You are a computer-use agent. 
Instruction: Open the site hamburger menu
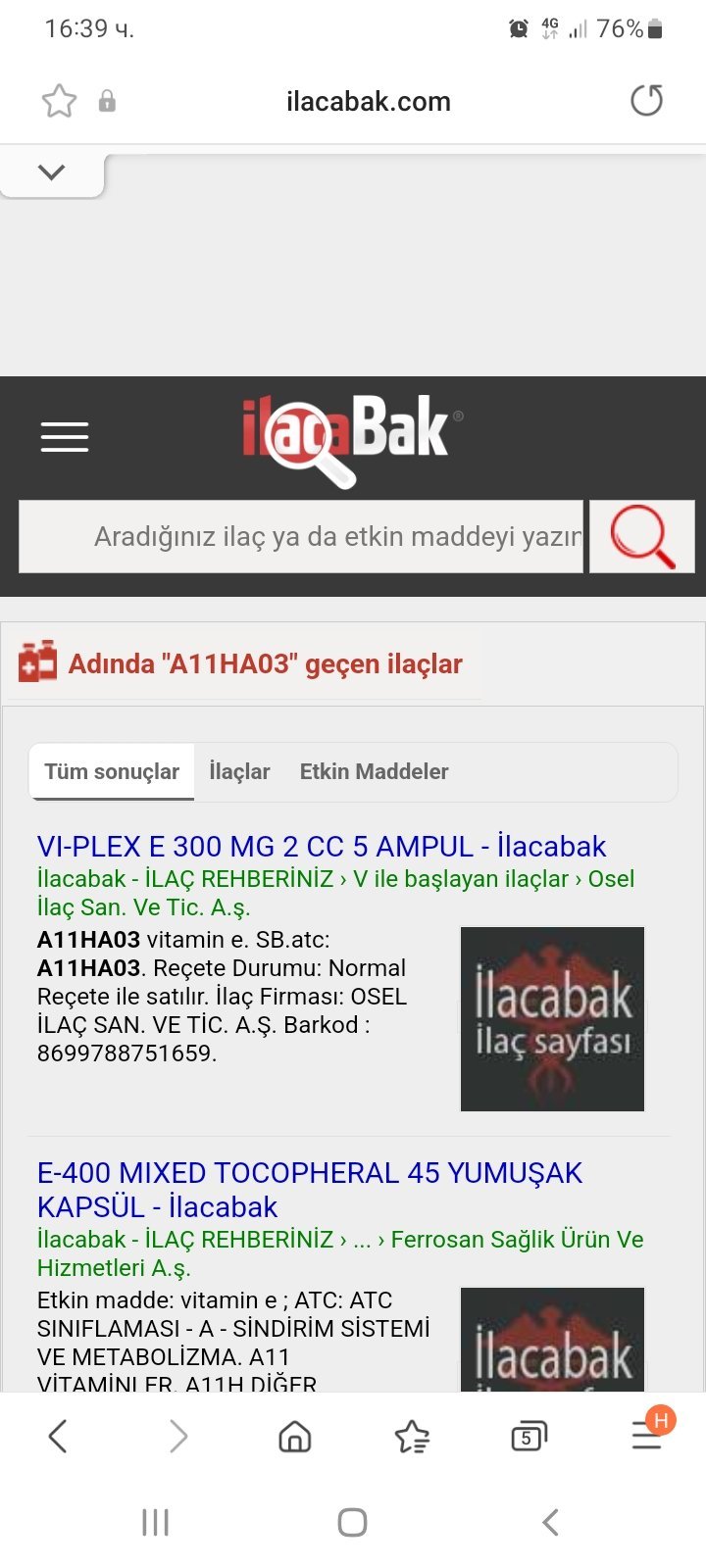(x=65, y=436)
